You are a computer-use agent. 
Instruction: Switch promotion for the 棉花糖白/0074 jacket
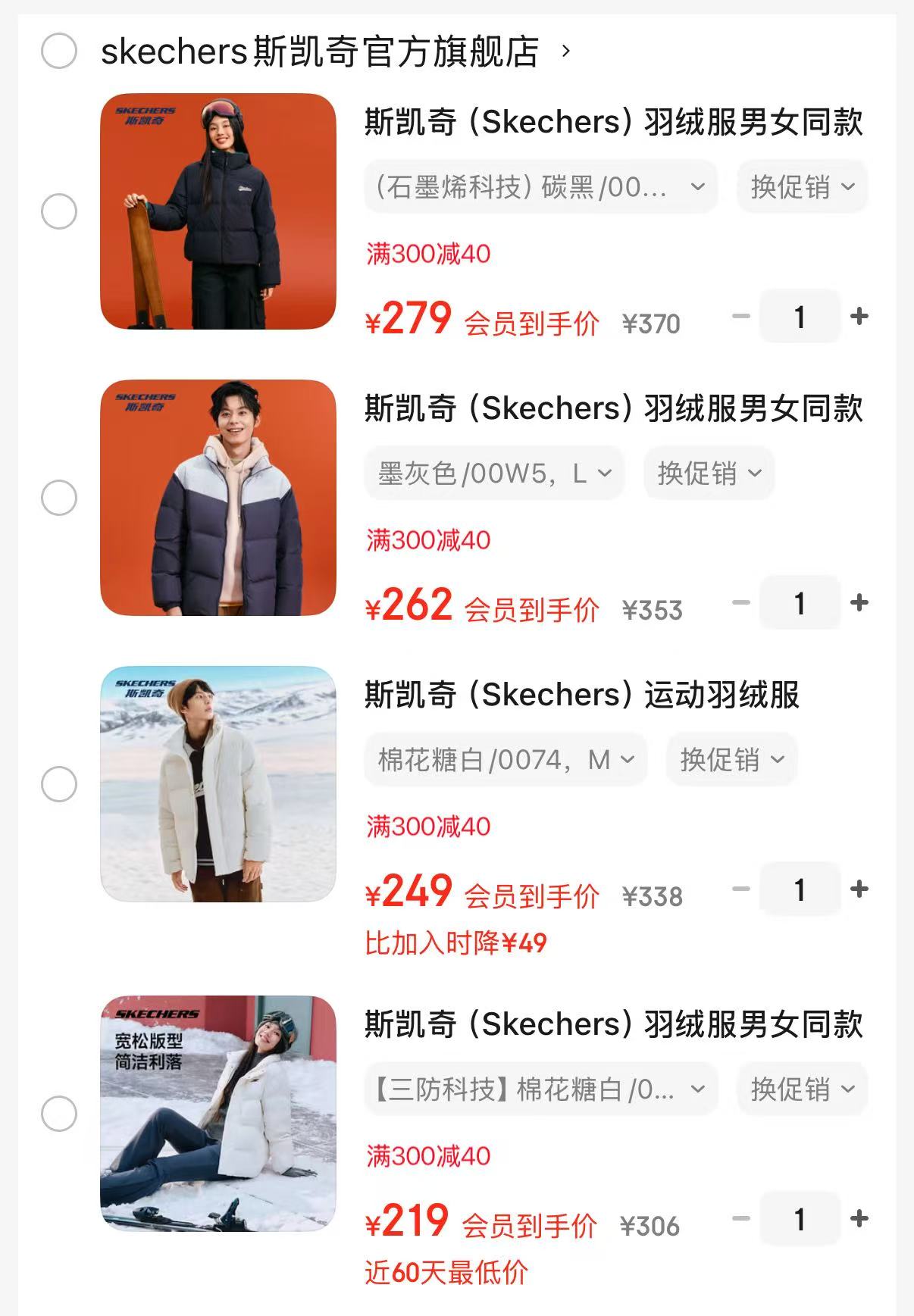[x=731, y=759]
